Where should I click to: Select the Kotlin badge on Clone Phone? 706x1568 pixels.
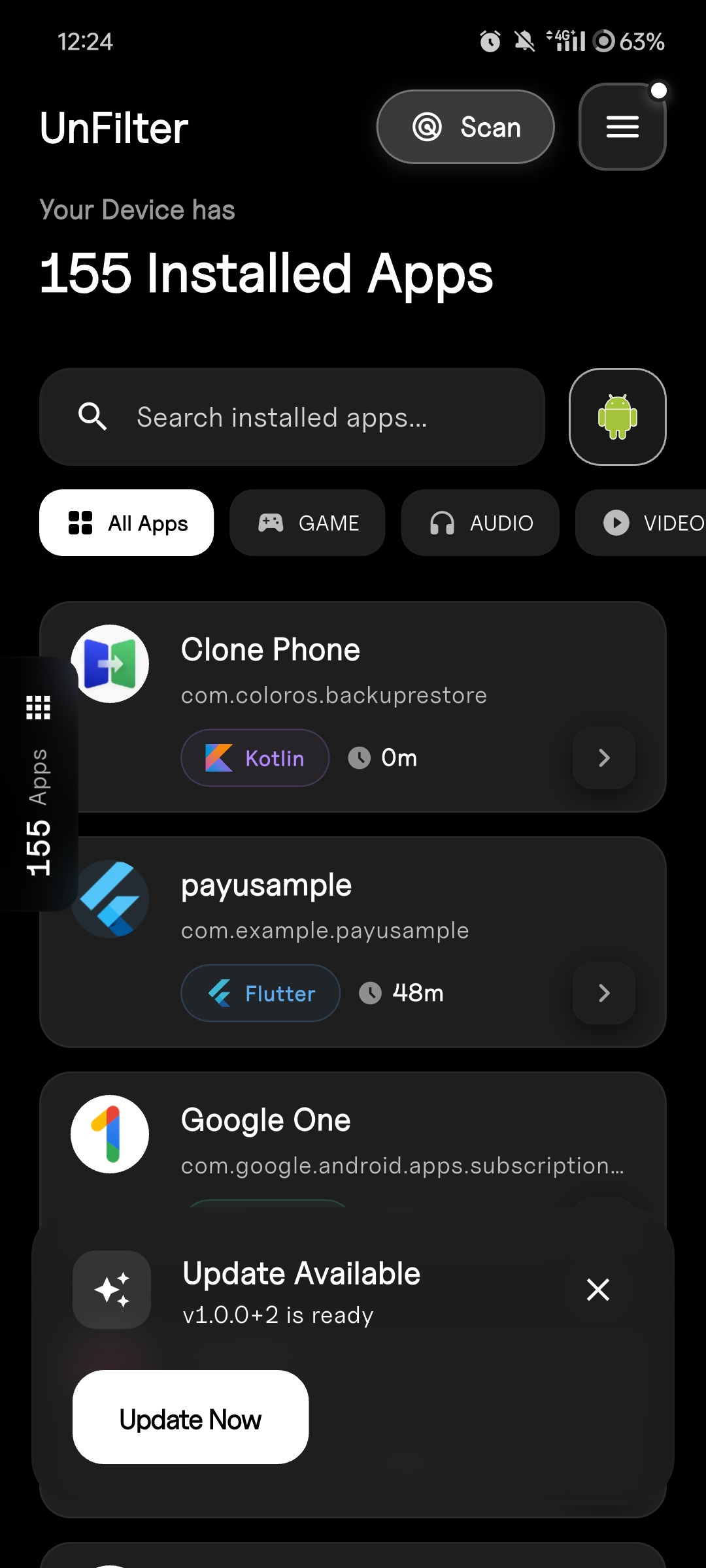[x=254, y=757]
